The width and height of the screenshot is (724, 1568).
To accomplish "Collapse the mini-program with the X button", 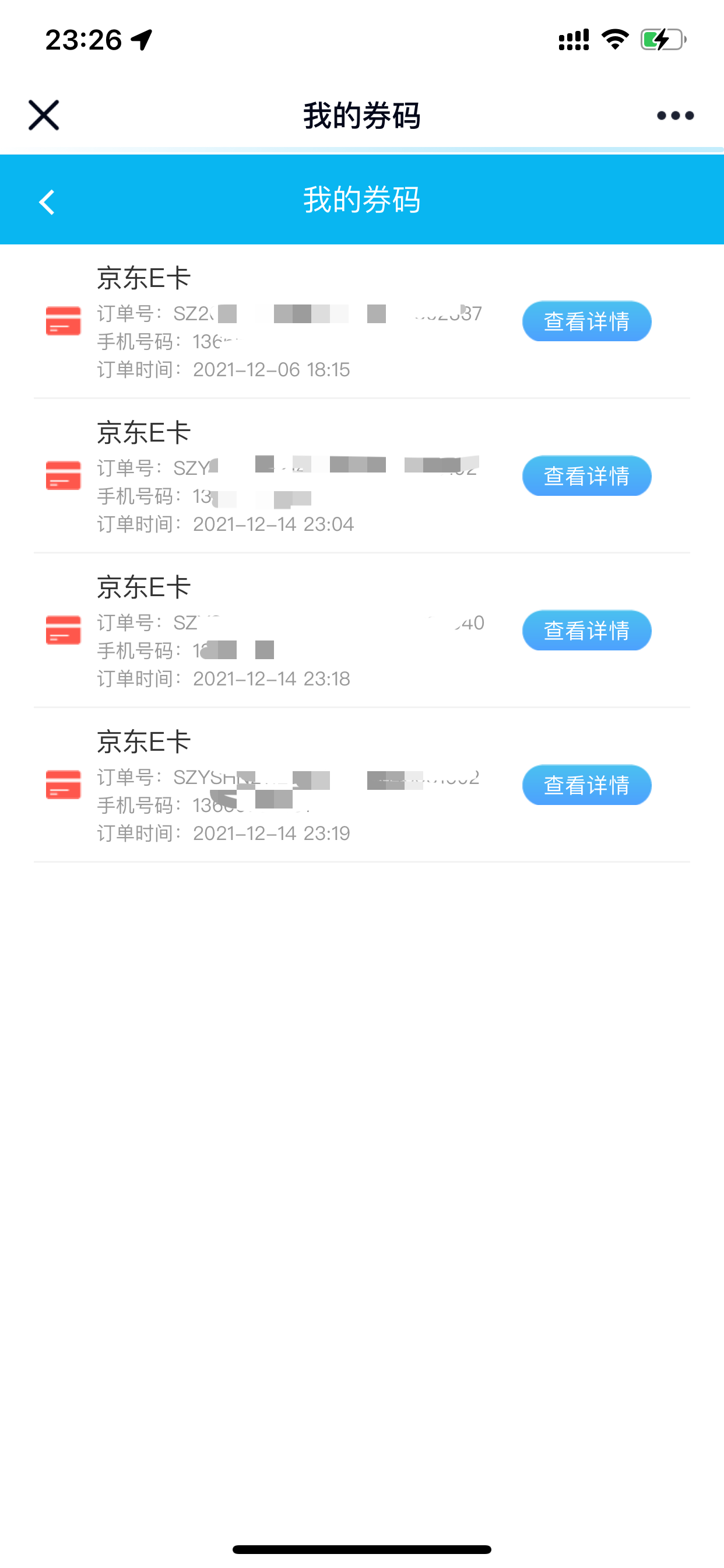I will (43, 114).
